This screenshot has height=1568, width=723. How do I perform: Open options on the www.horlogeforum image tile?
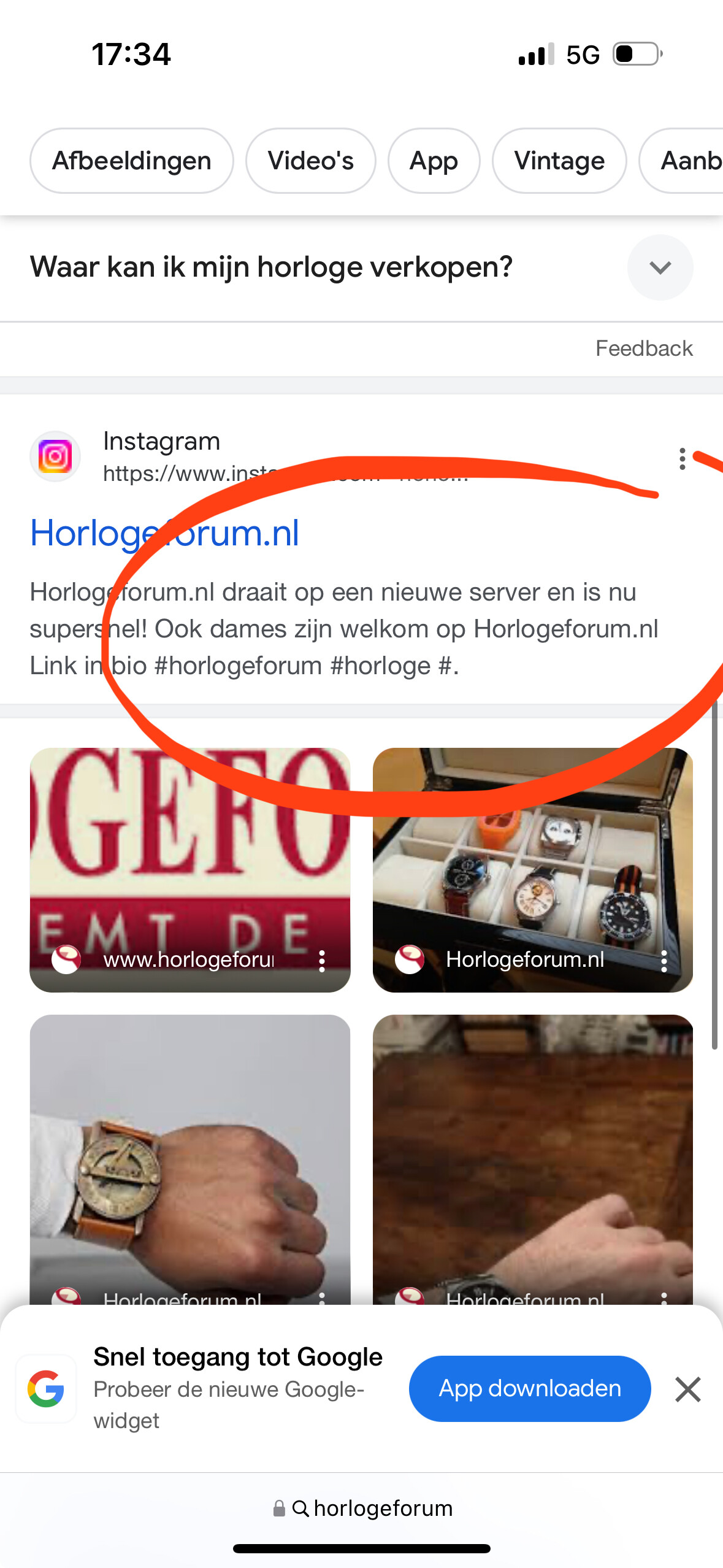[x=321, y=961]
